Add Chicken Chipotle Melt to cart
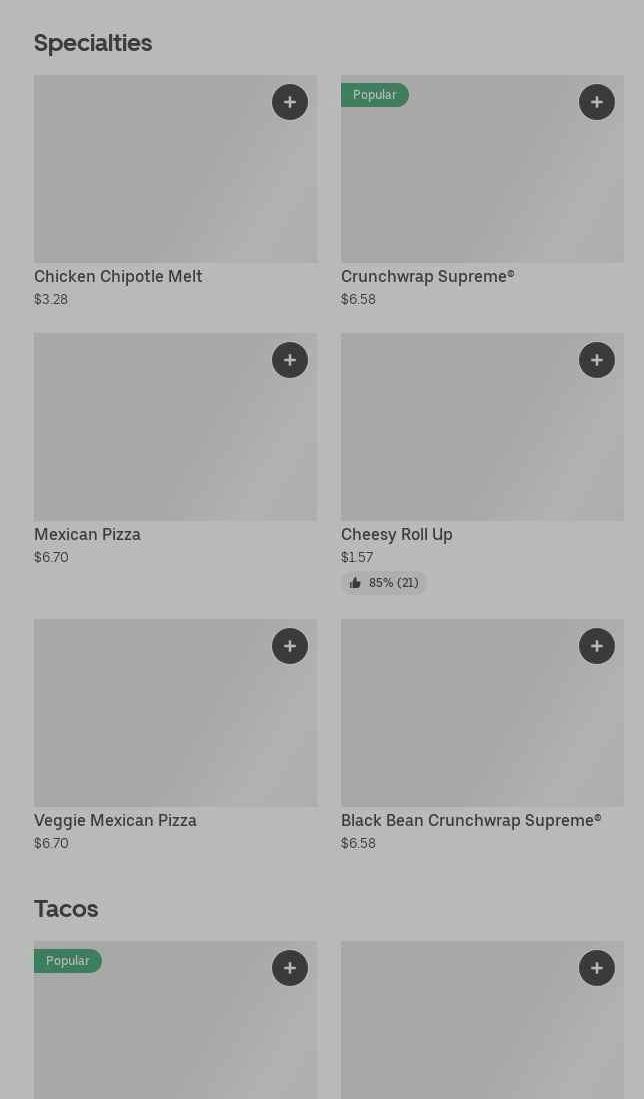This screenshot has height=1099, width=644. (290, 102)
